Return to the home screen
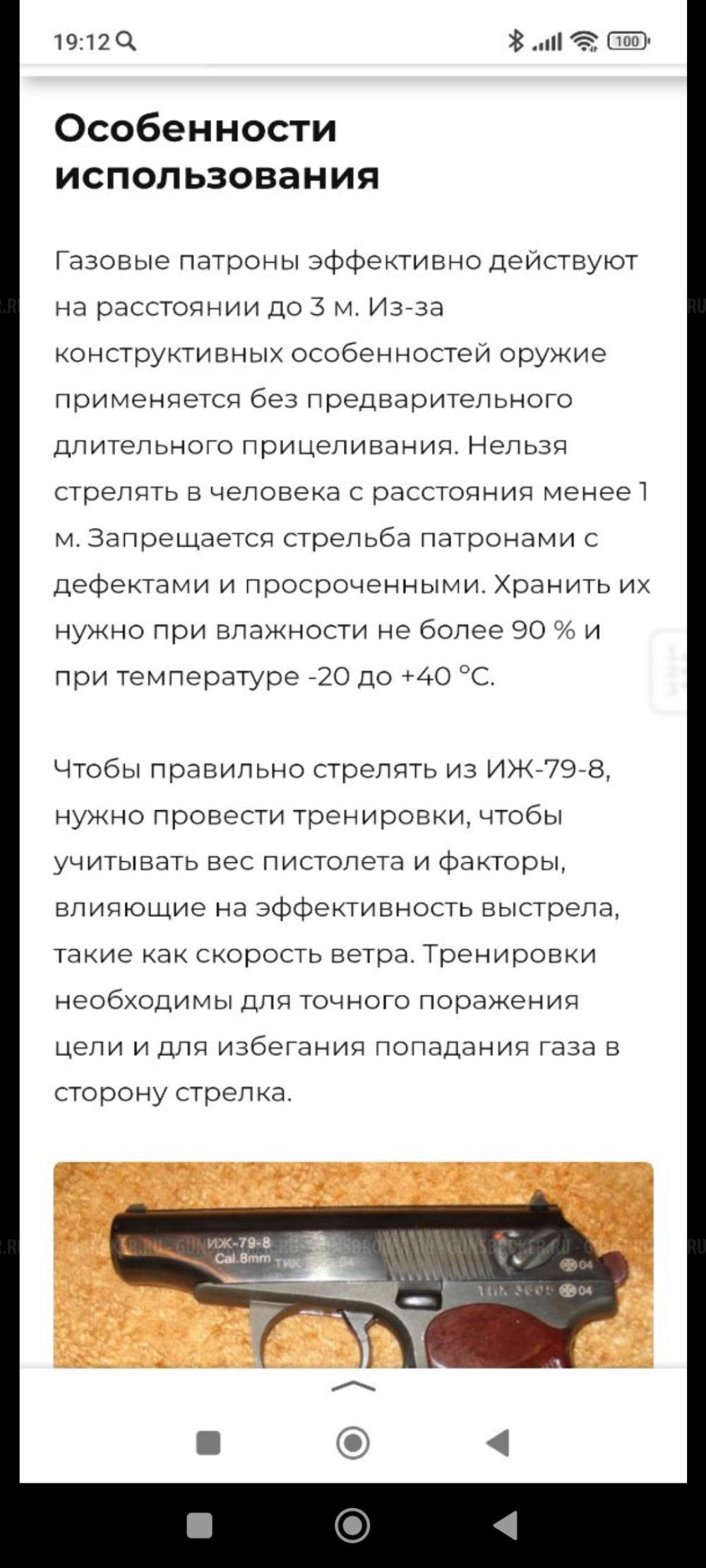Viewport: 706px width, 1568px height. click(352, 1526)
